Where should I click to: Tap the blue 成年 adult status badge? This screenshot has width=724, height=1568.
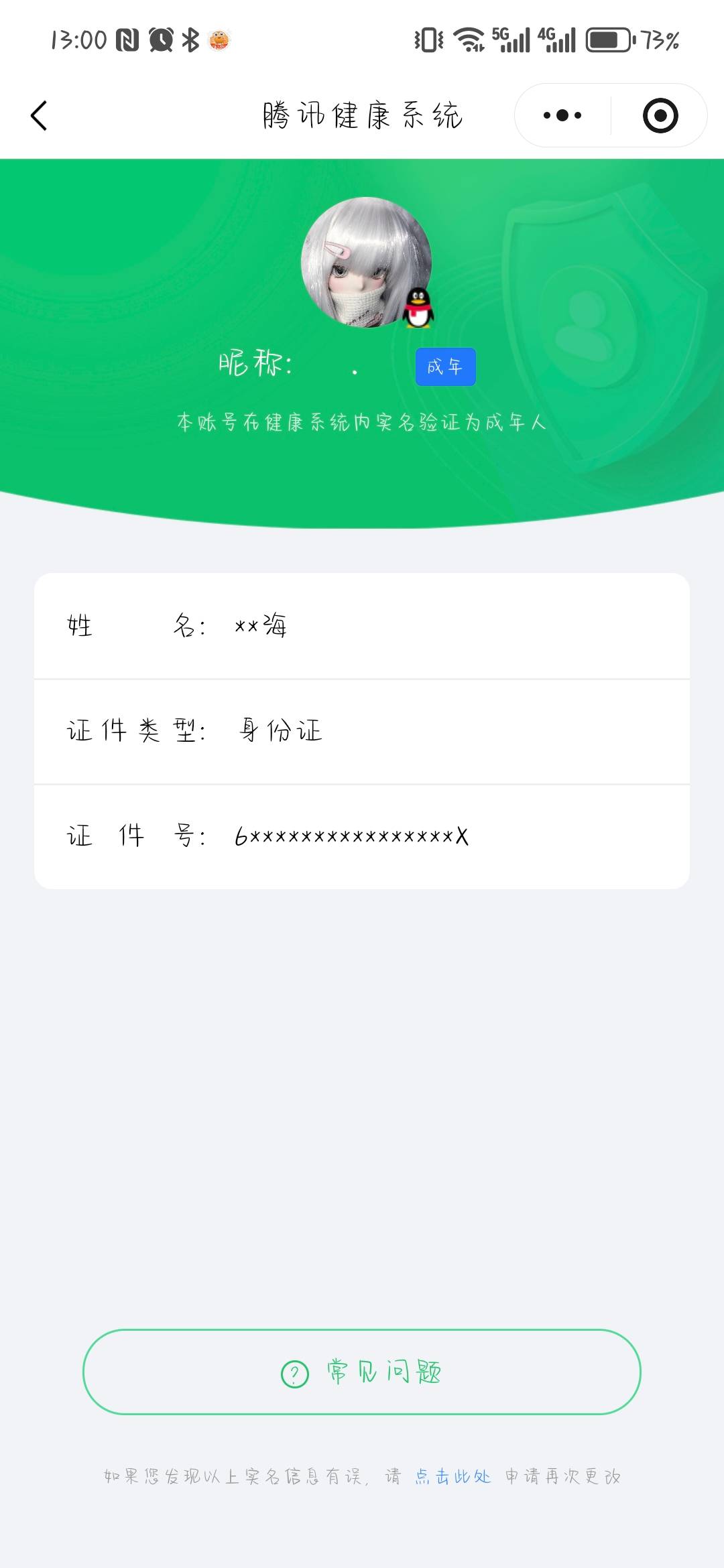(x=444, y=367)
